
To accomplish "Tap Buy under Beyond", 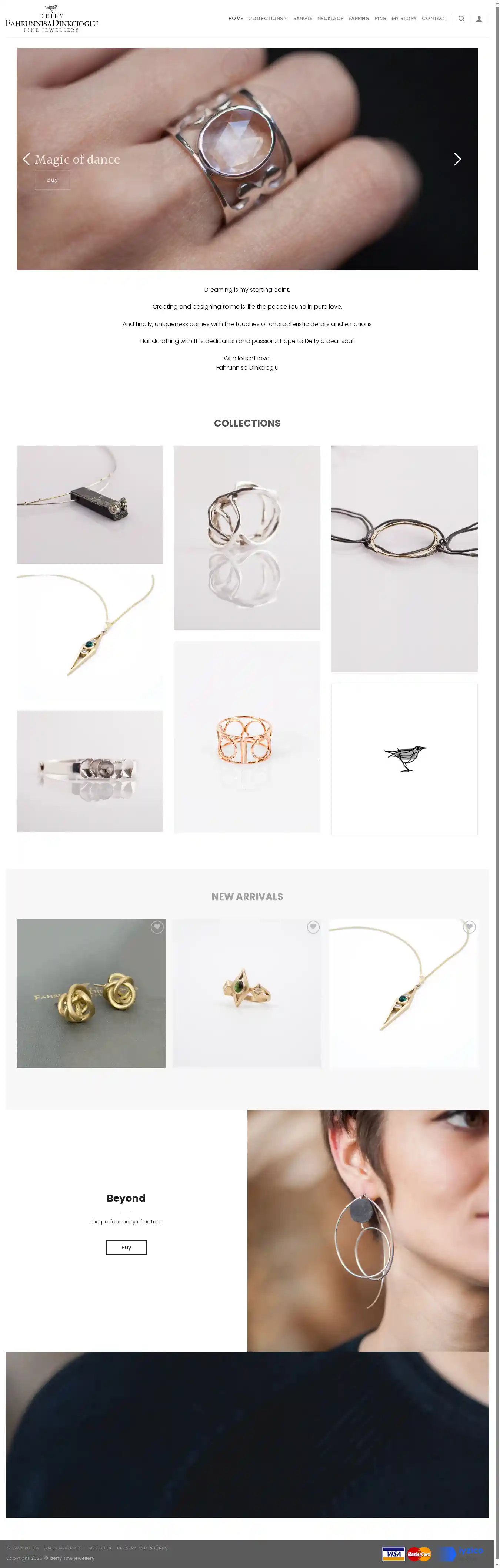I will [x=126, y=1247].
